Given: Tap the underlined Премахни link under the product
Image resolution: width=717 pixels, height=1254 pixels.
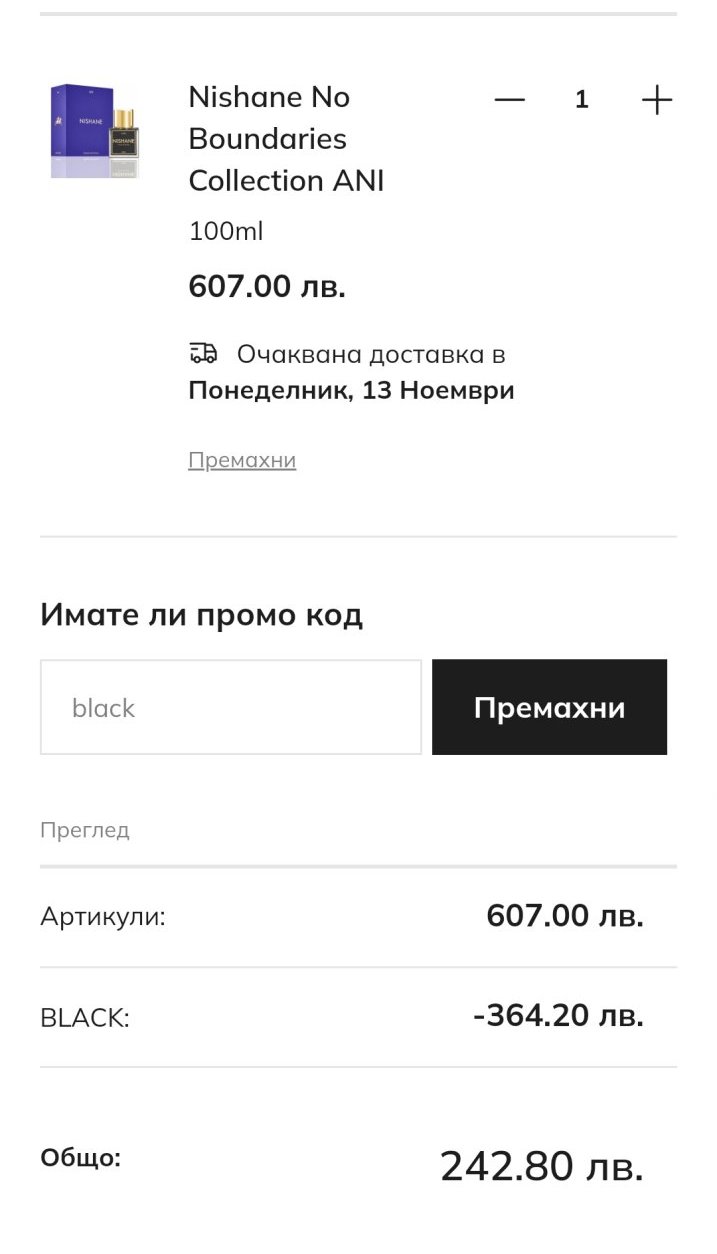Looking at the screenshot, I should pyautogui.click(x=242, y=460).
